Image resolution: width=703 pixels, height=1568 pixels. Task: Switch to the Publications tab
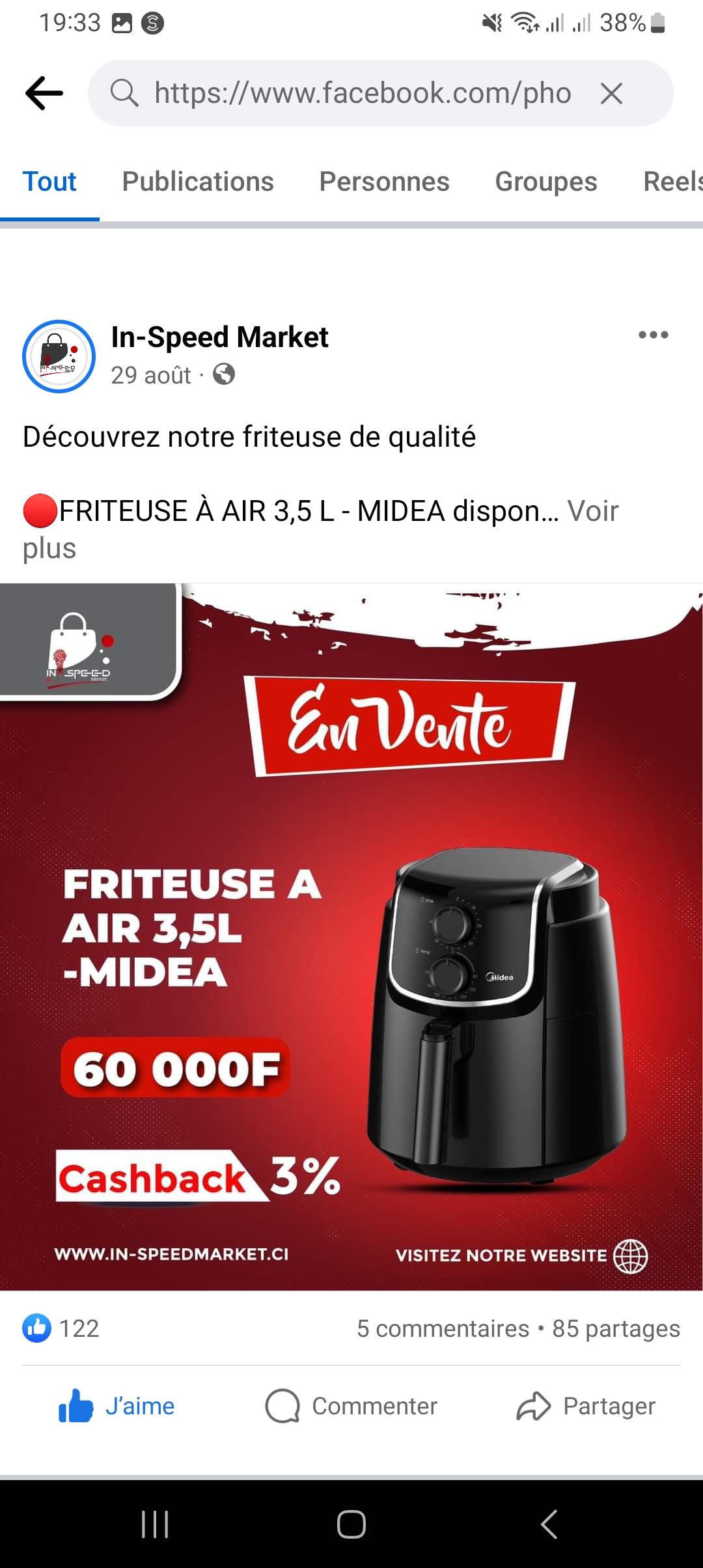[x=198, y=182]
